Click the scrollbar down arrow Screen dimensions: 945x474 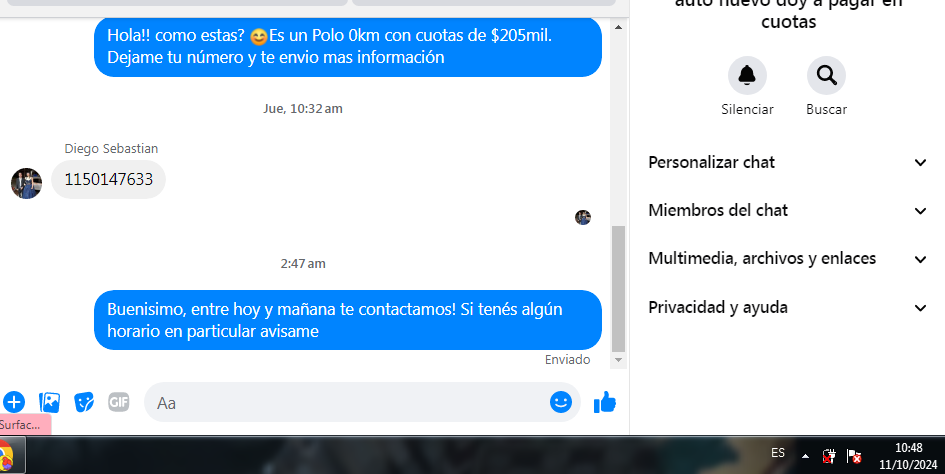pos(618,360)
